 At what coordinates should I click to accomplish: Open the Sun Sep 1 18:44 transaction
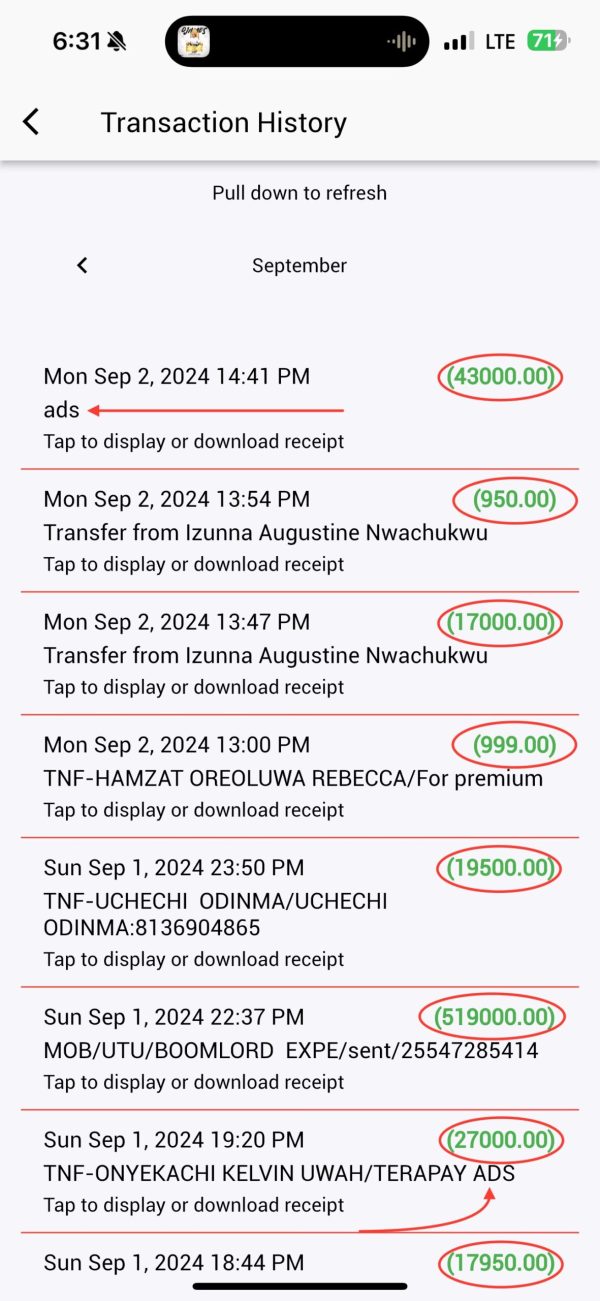300,1266
